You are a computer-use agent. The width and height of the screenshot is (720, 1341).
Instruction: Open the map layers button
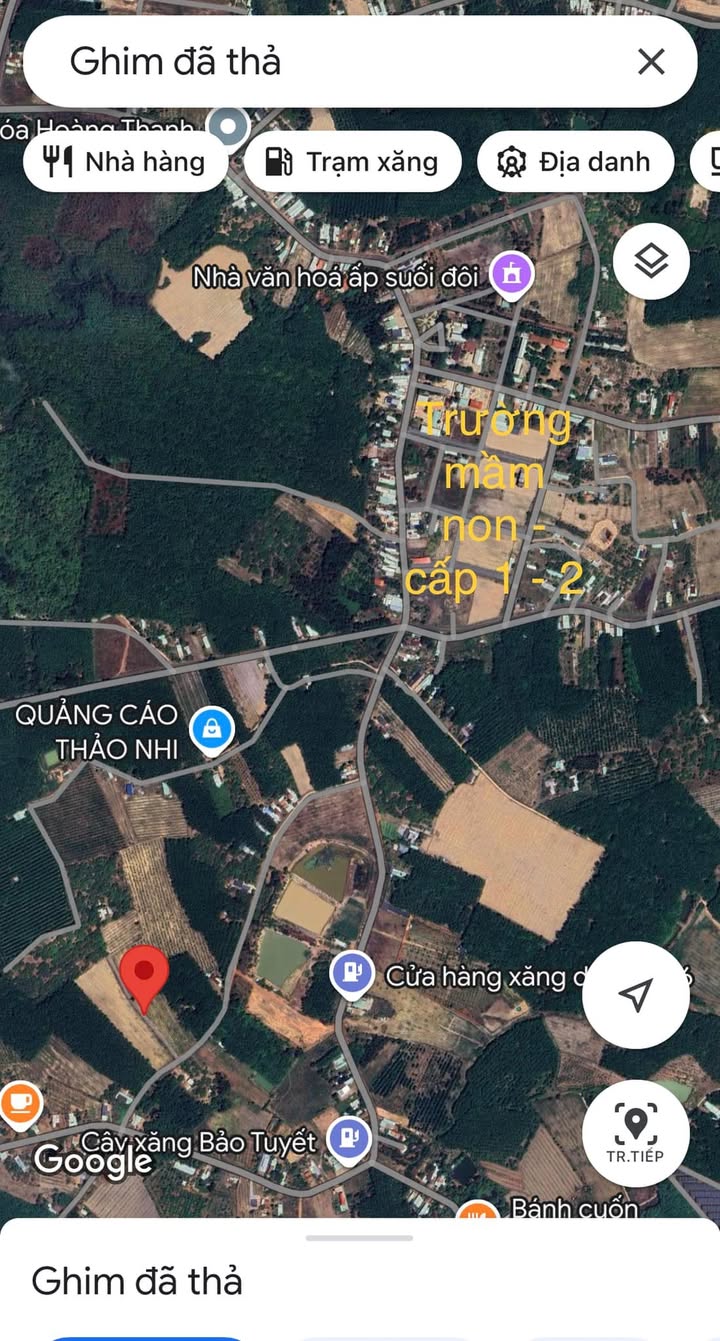point(651,262)
